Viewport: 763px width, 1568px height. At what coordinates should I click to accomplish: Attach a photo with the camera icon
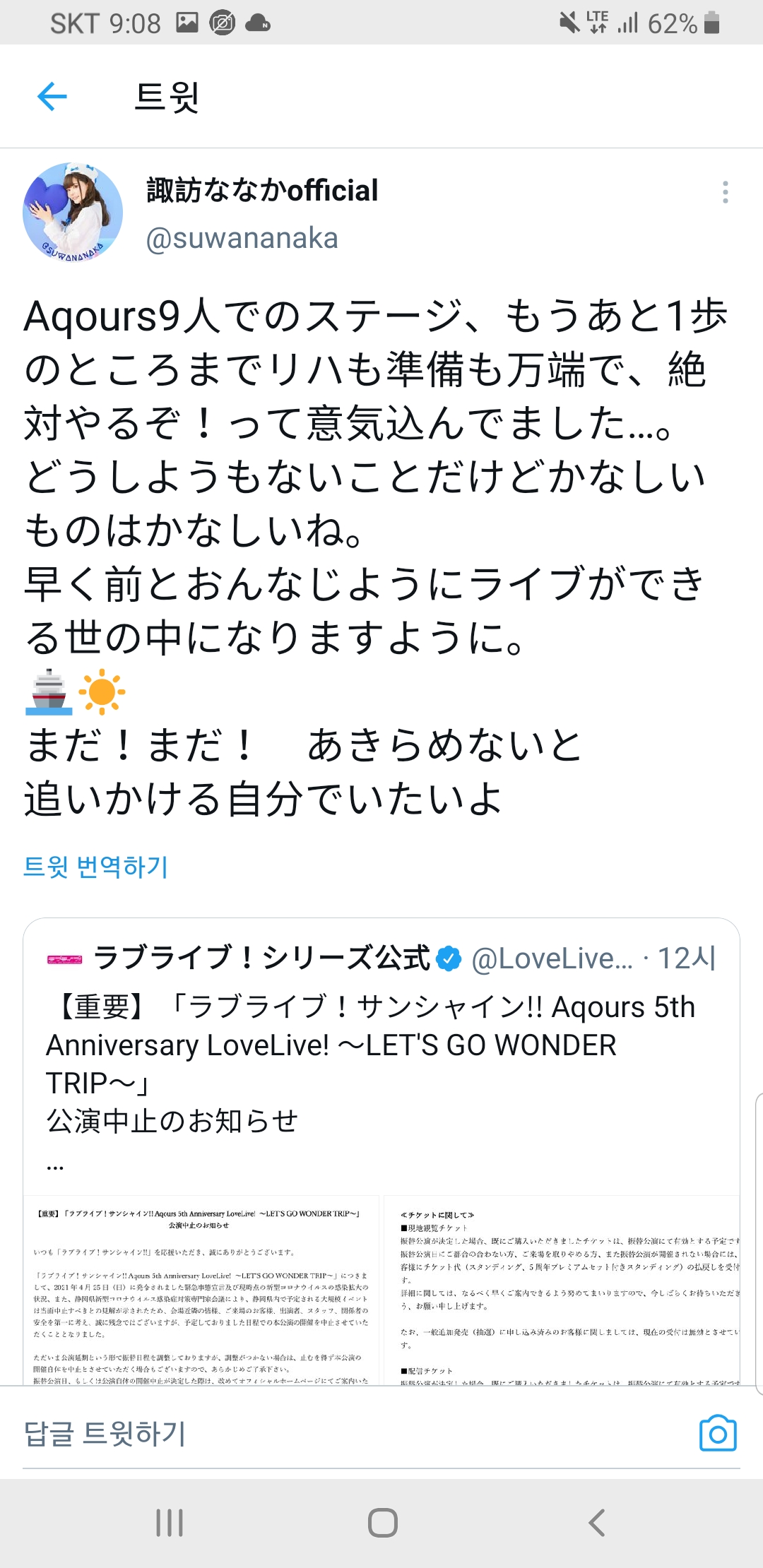pos(717,1434)
